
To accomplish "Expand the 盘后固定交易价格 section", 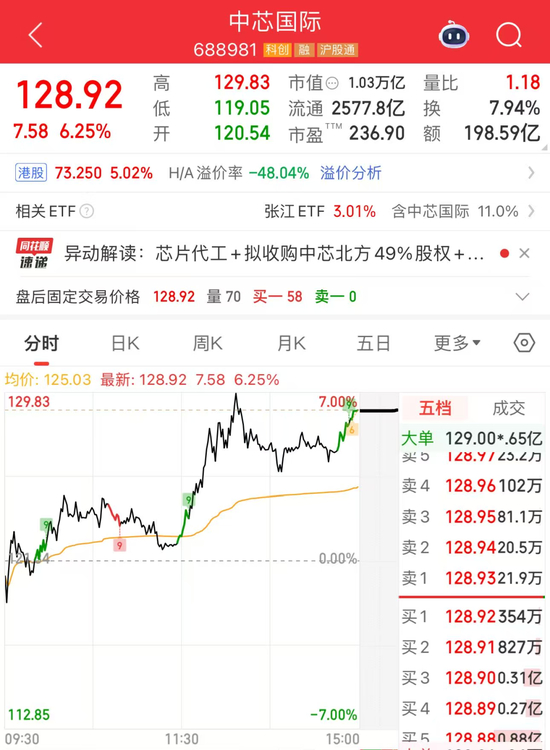I will (x=522, y=297).
